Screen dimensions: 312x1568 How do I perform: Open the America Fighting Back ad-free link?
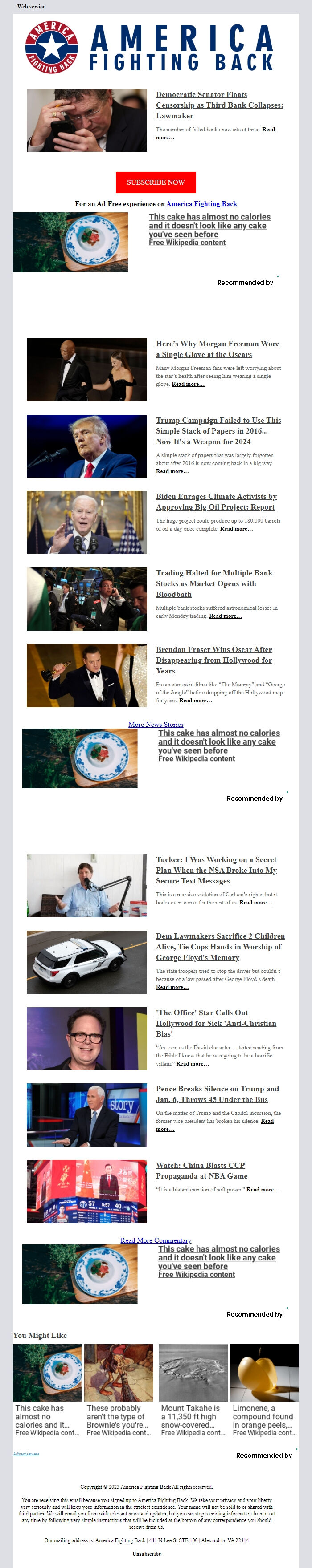click(x=201, y=204)
